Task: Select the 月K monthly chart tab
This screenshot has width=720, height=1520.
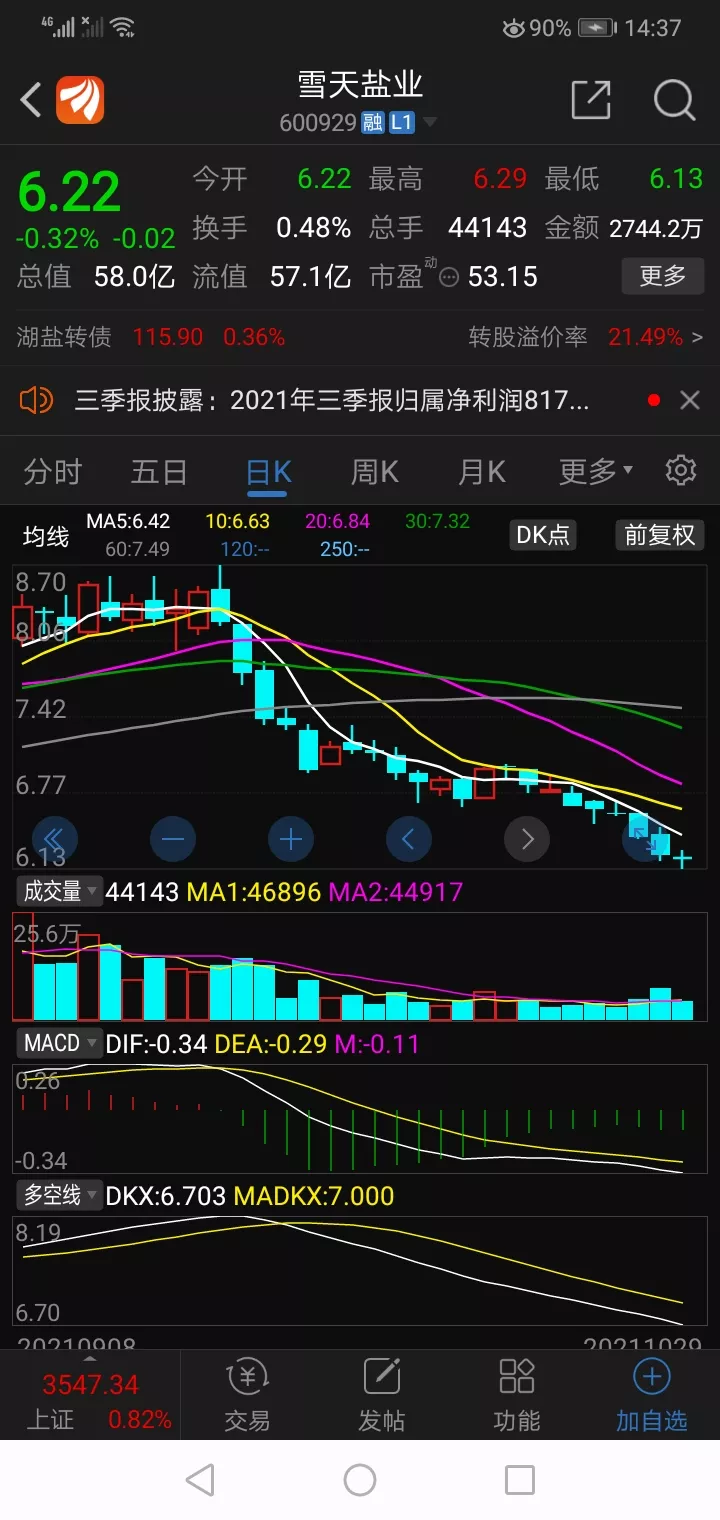Action: pyautogui.click(x=481, y=471)
